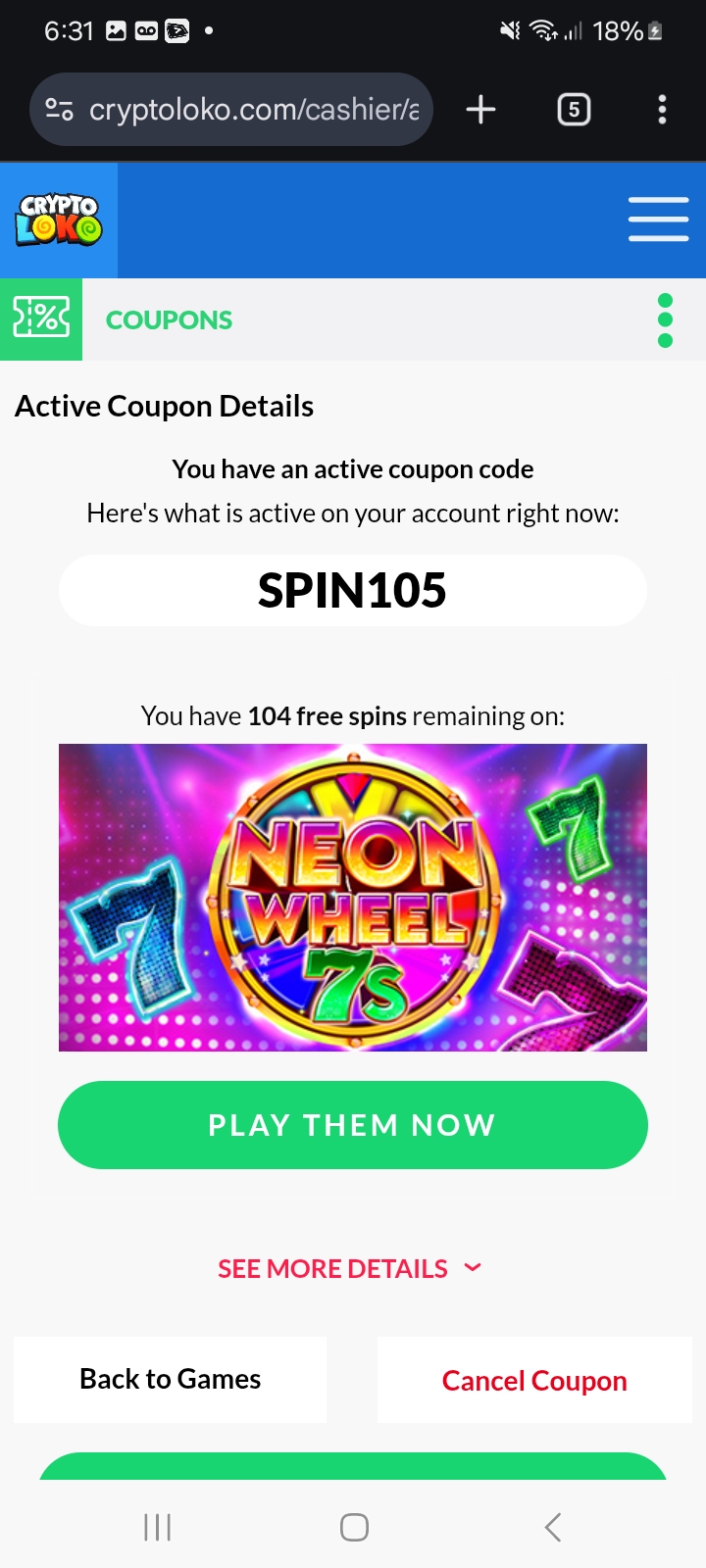Open the tab switcher showing 5 tabs

coord(574,110)
